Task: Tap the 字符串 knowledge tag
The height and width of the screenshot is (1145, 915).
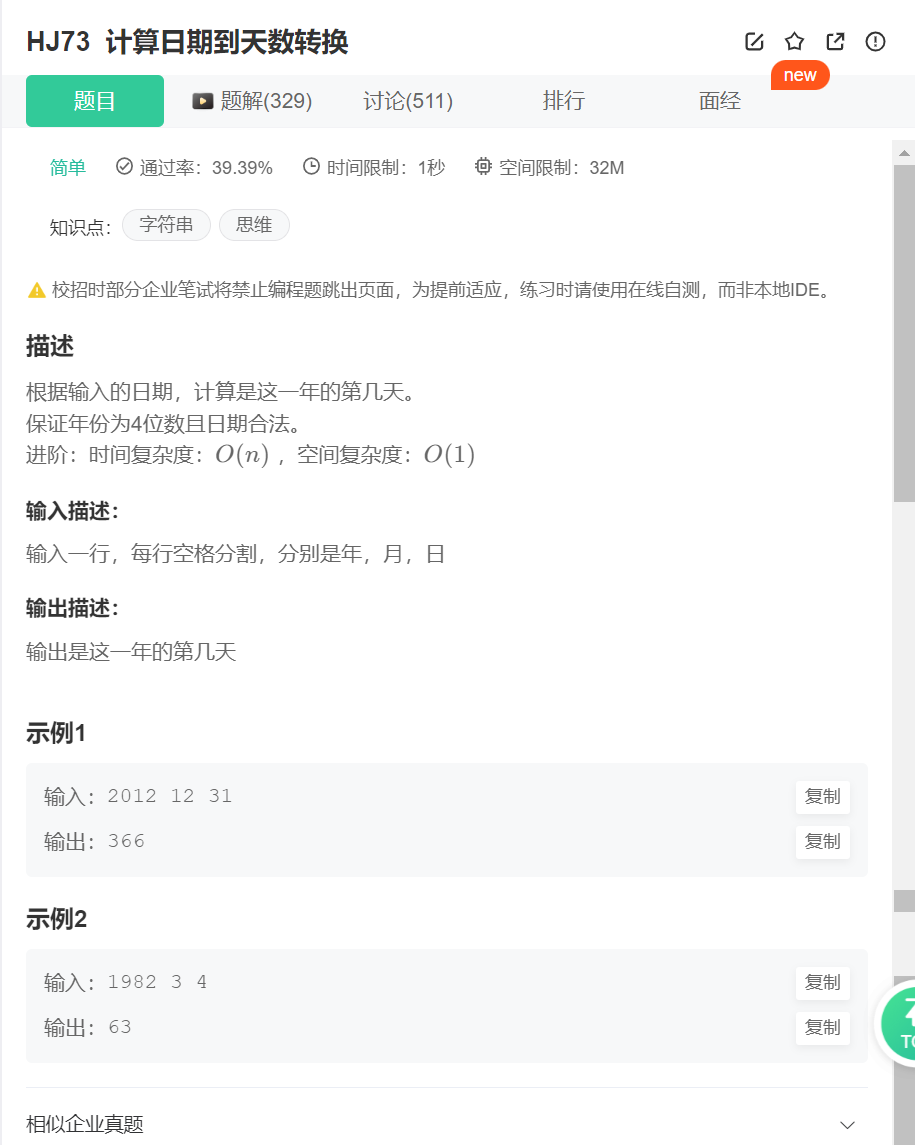Action: [x=166, y=225]
